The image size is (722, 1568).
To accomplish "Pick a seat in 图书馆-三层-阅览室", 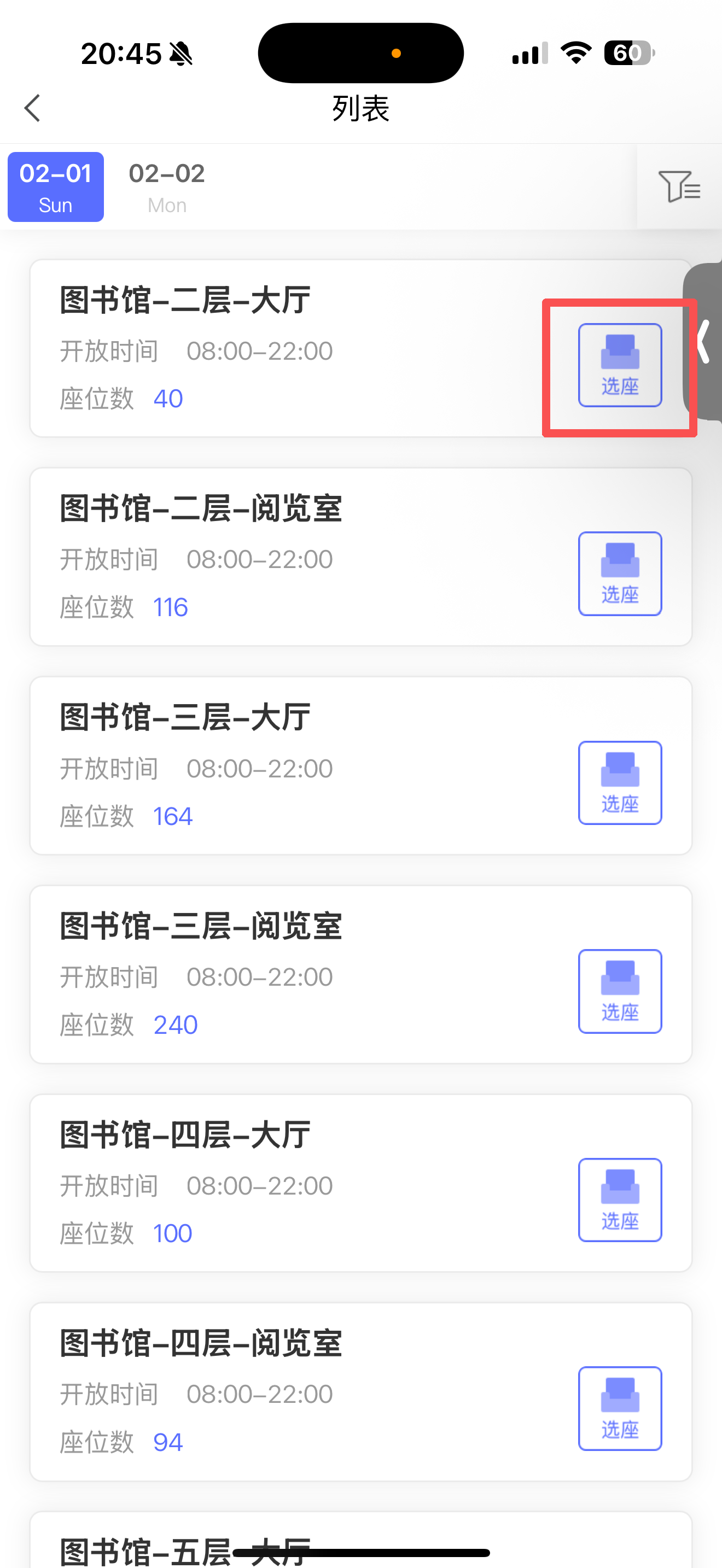I will (x=620, y=991).
